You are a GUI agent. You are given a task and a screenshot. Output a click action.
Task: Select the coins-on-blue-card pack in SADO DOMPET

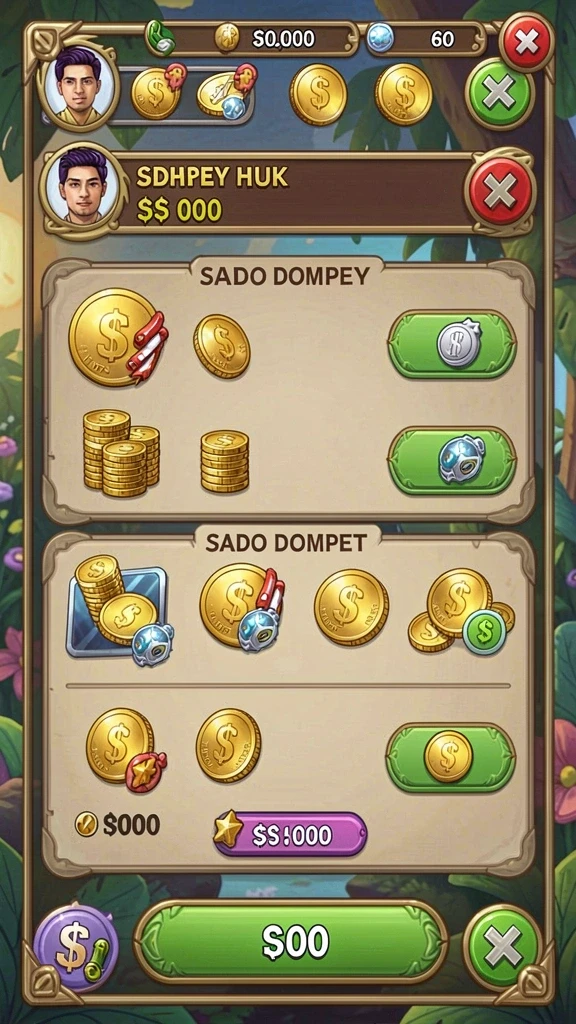tap(120, 611)
